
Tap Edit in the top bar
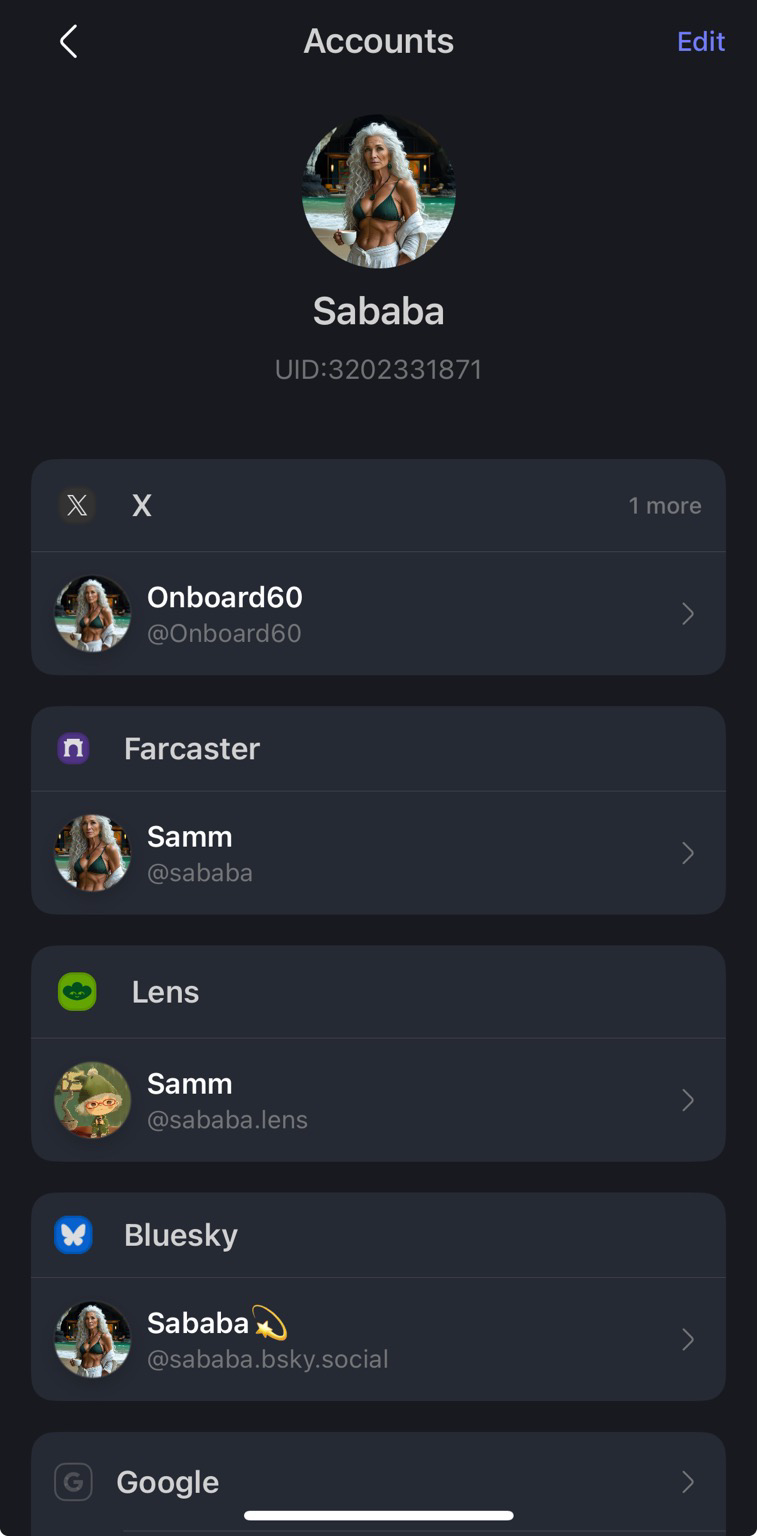[700, 42]
